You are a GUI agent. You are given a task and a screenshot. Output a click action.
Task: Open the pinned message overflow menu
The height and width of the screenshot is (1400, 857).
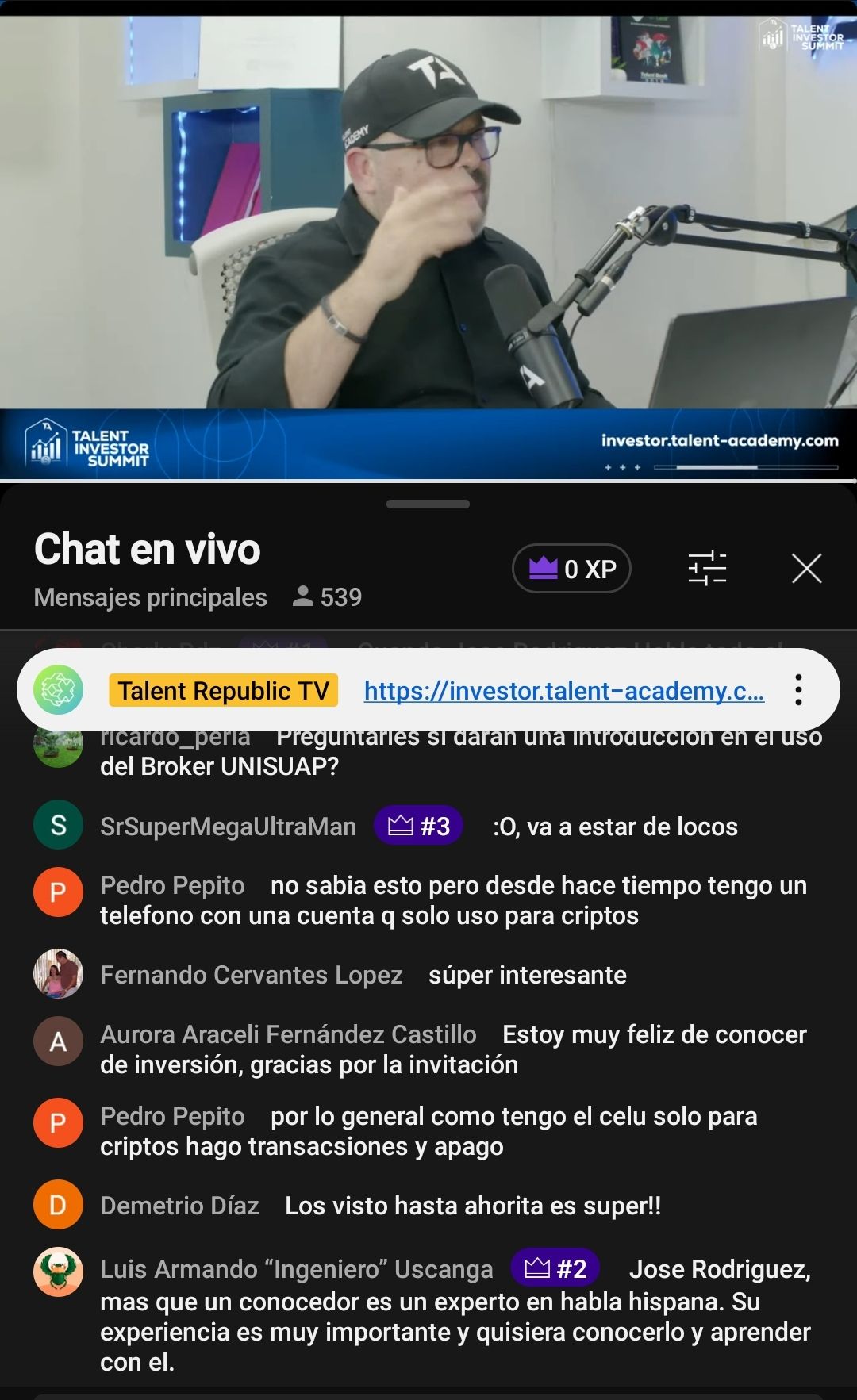[x=798, y=690]
